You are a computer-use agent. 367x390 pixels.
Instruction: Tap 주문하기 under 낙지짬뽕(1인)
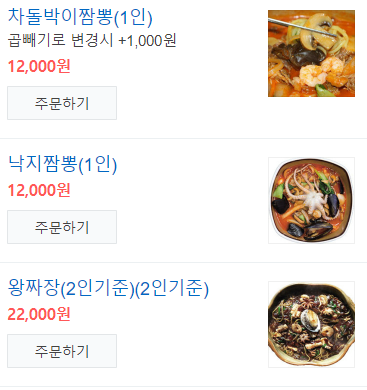[x=62, y=227]
